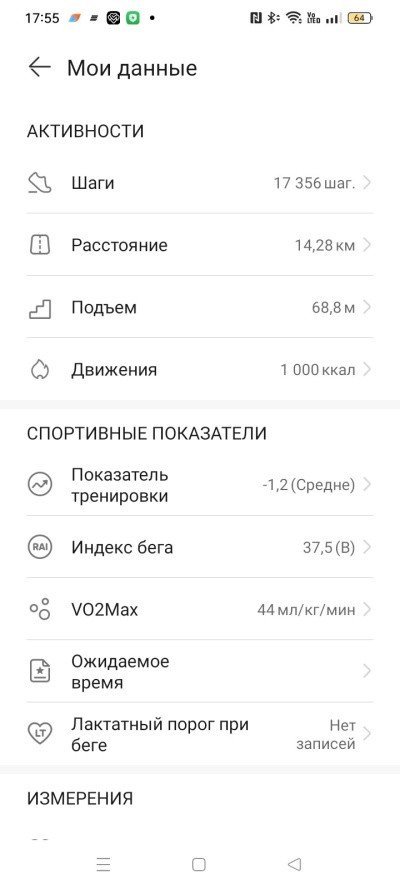Open the Шаги row
Image resolution: width=400 pixels, height=889 pixels.
(200, 183)
